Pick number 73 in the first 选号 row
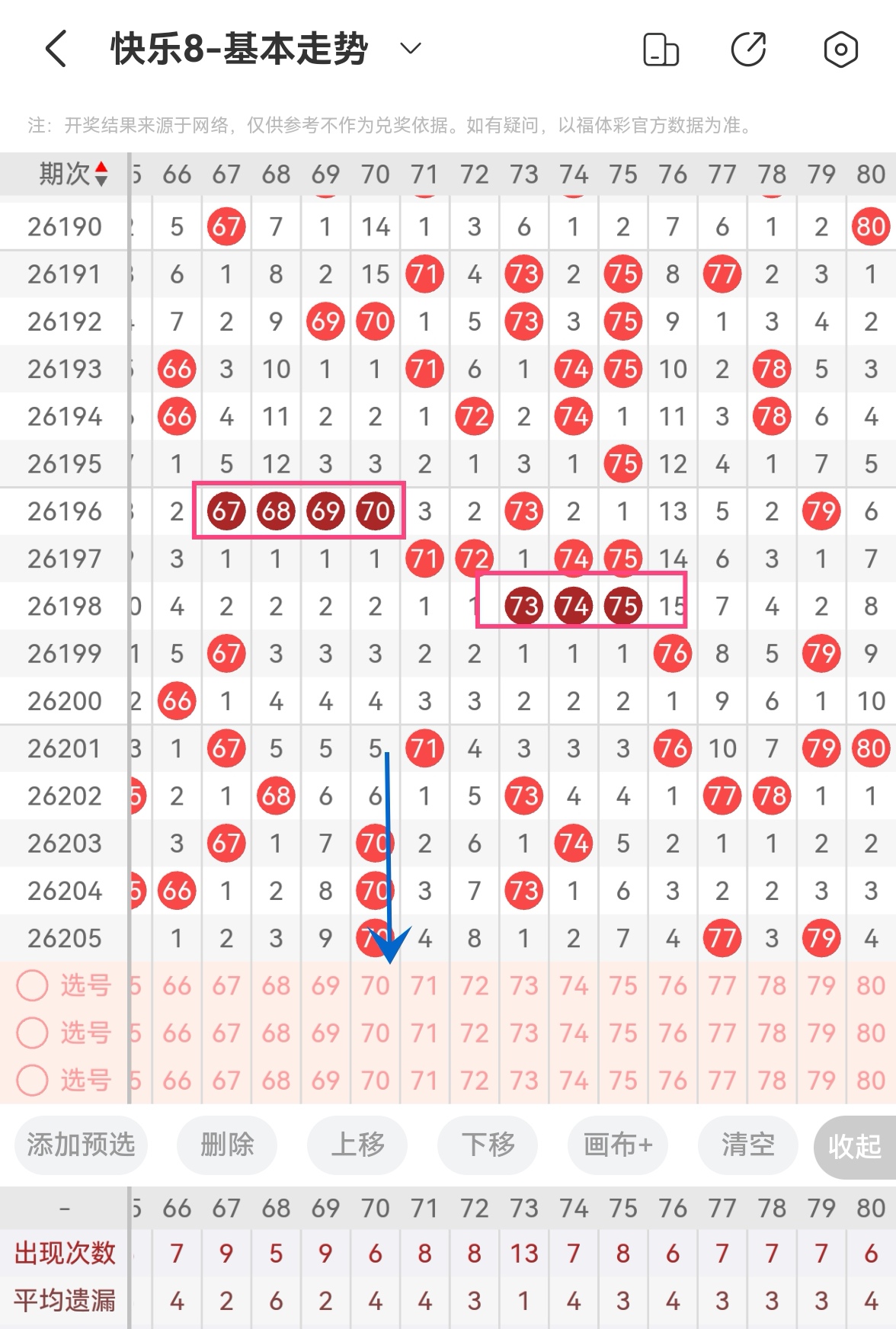The height and width of the screenshot is (1329, 896). pos(524,985)
